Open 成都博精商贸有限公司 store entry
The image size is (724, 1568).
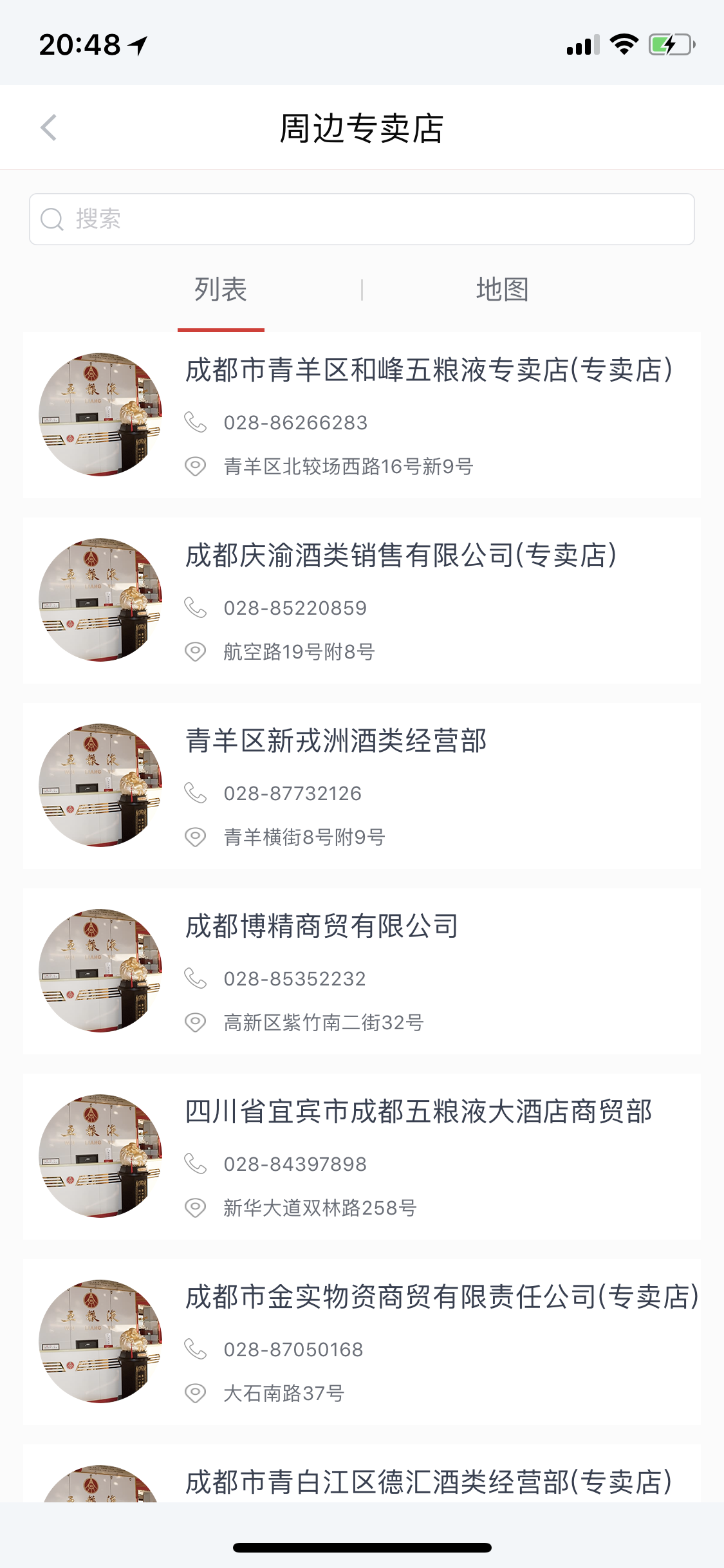[362, 971]
